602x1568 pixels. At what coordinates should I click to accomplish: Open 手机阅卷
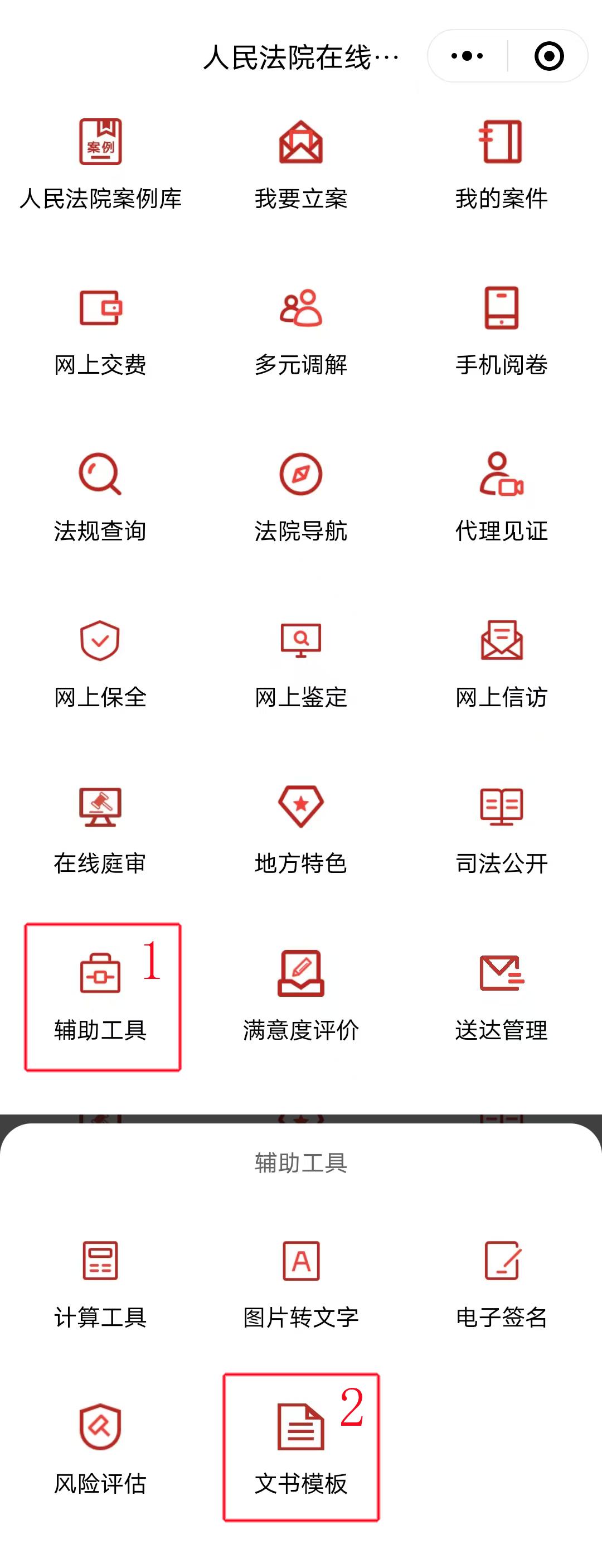click(502, 331)
